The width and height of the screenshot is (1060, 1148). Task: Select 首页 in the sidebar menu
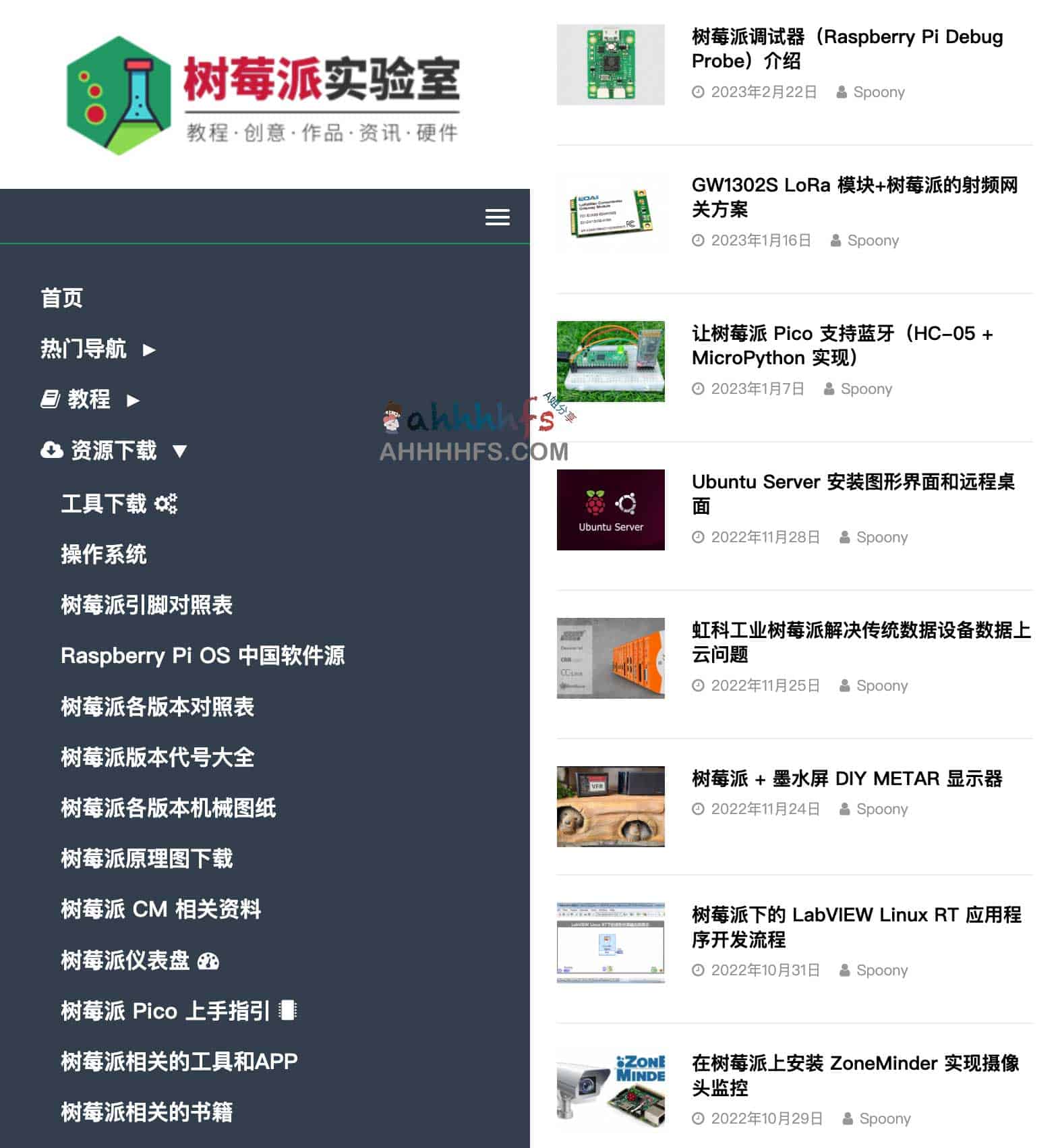pyautogui.click(x=61, y=297)
